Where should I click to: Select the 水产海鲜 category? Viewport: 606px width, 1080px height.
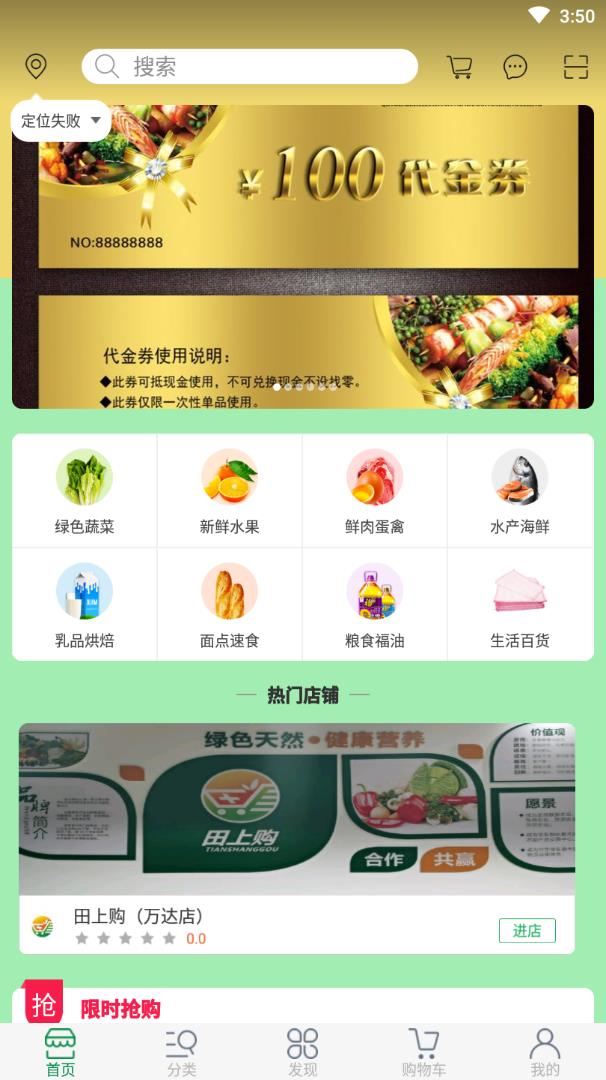tap(520, 491)
